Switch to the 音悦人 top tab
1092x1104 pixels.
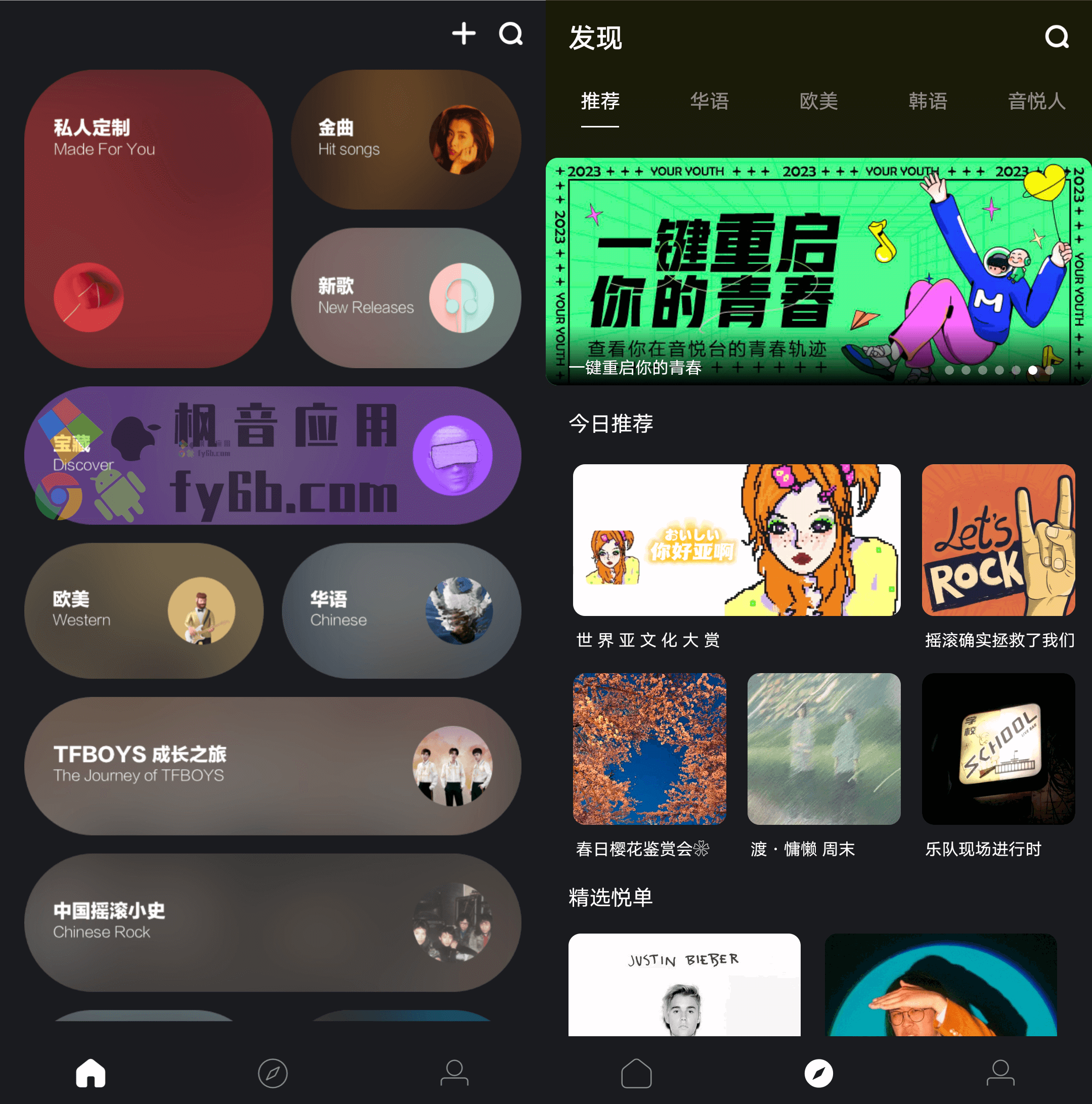[x=1036, y=101]
